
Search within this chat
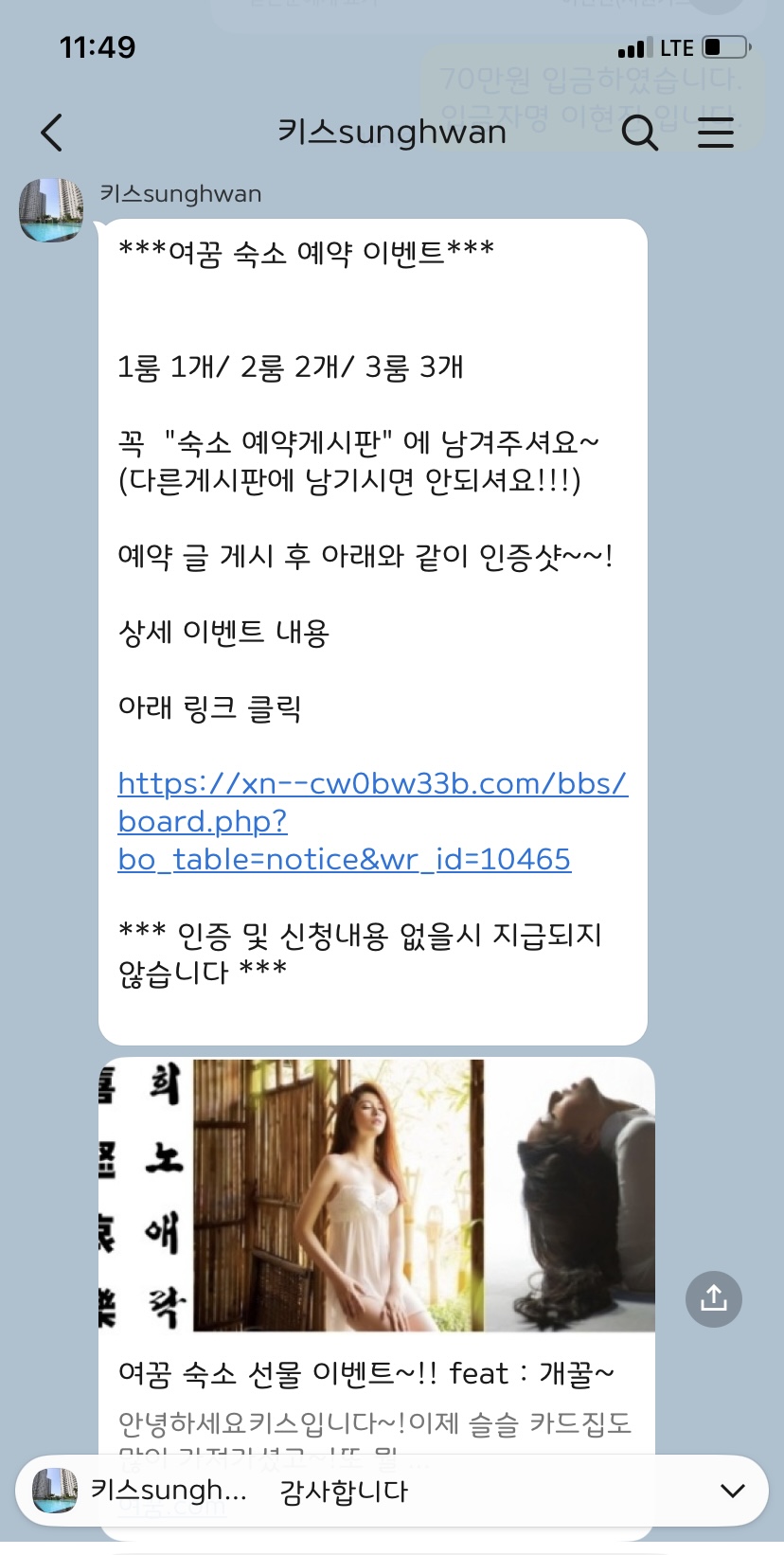pyautogui.click(x=639, y=133)
